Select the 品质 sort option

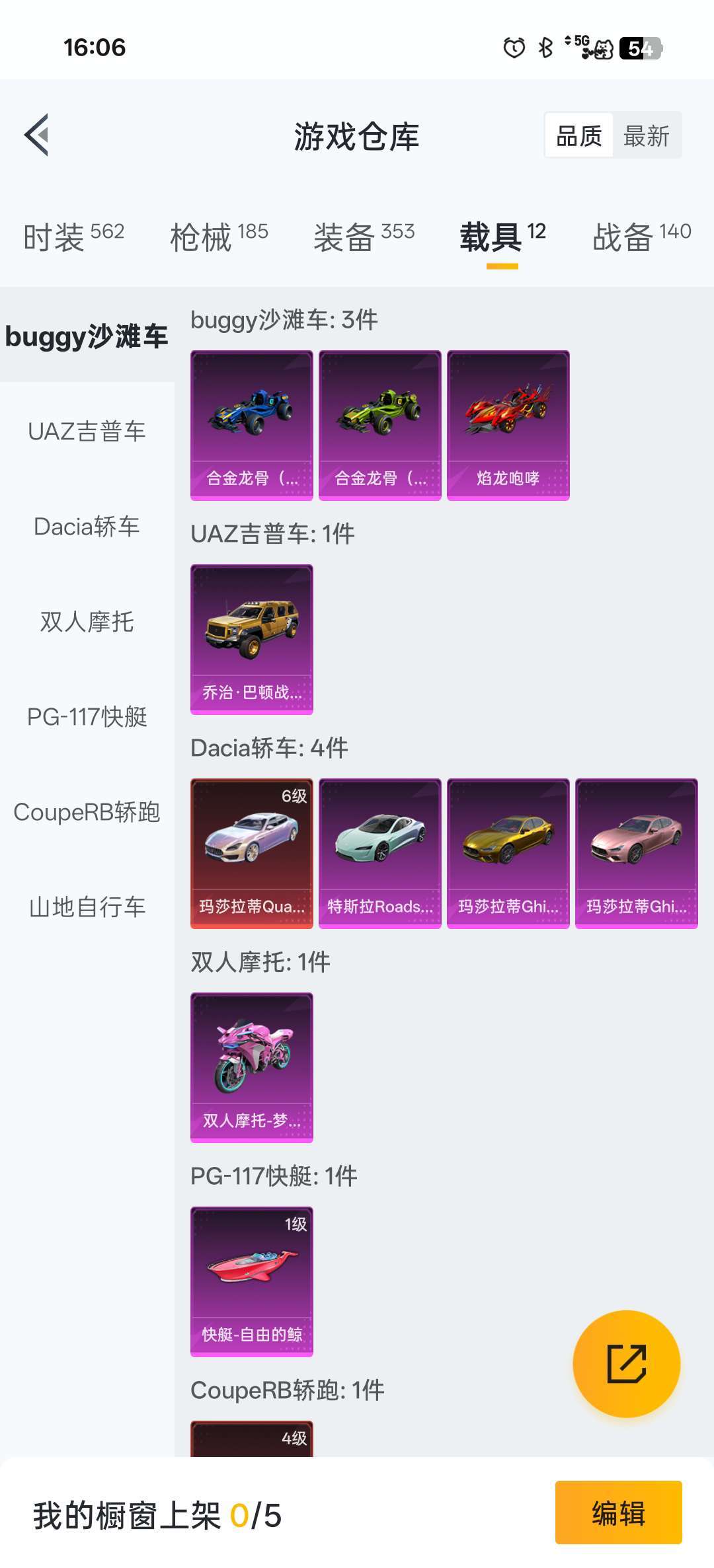(579, 136)
